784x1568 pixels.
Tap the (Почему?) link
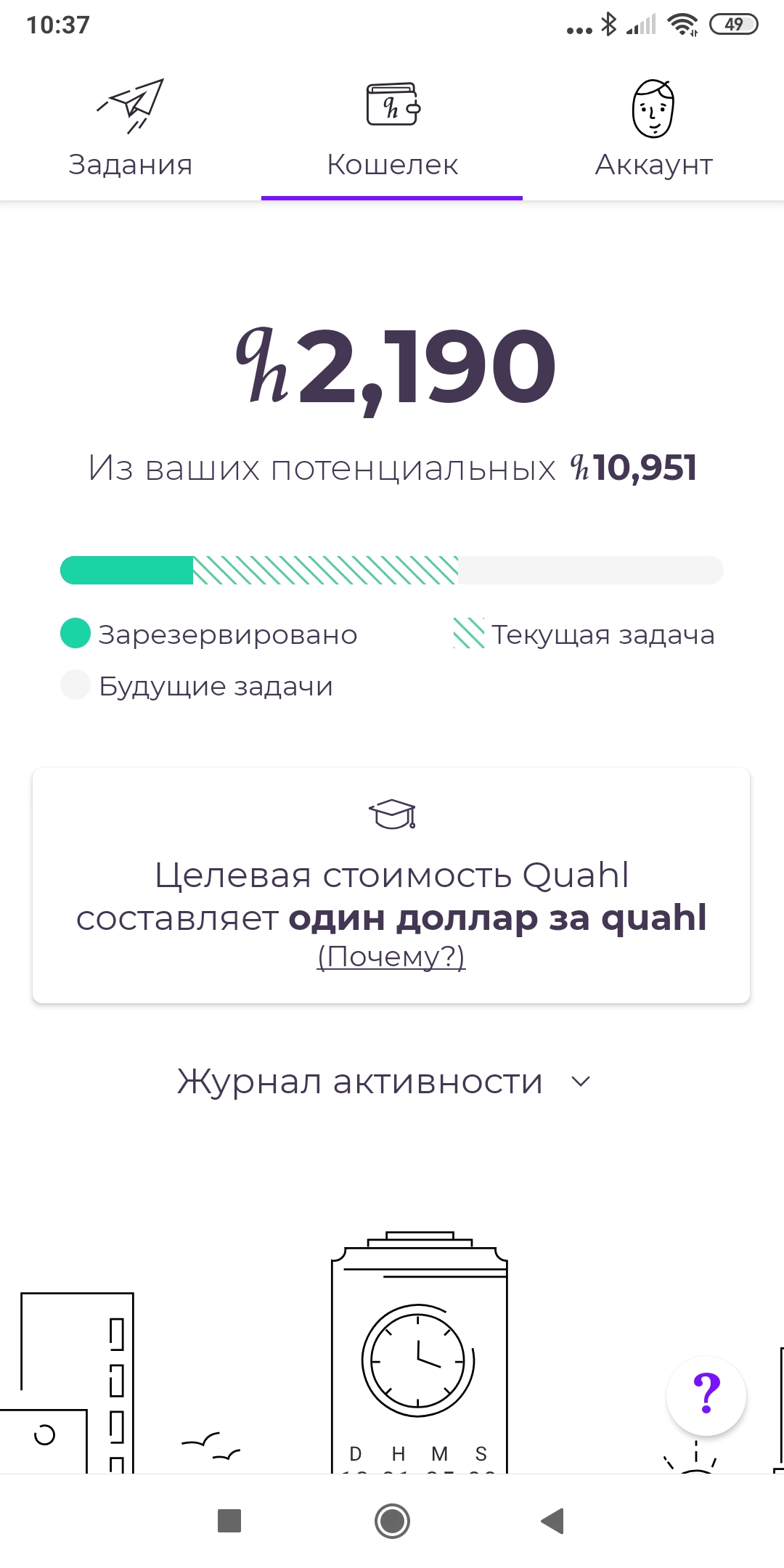click(x=391, y=957)
